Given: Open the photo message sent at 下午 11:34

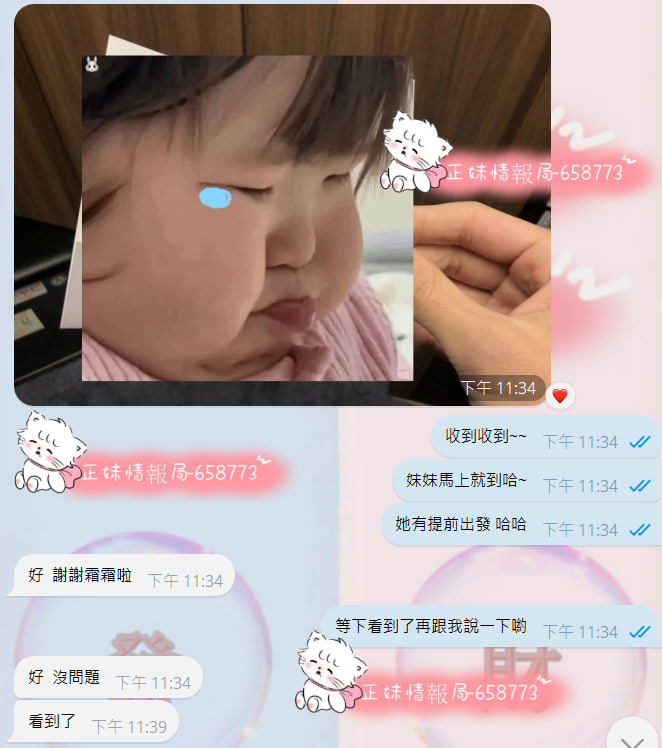Looking at the screenshot, I should click(282, 205).
